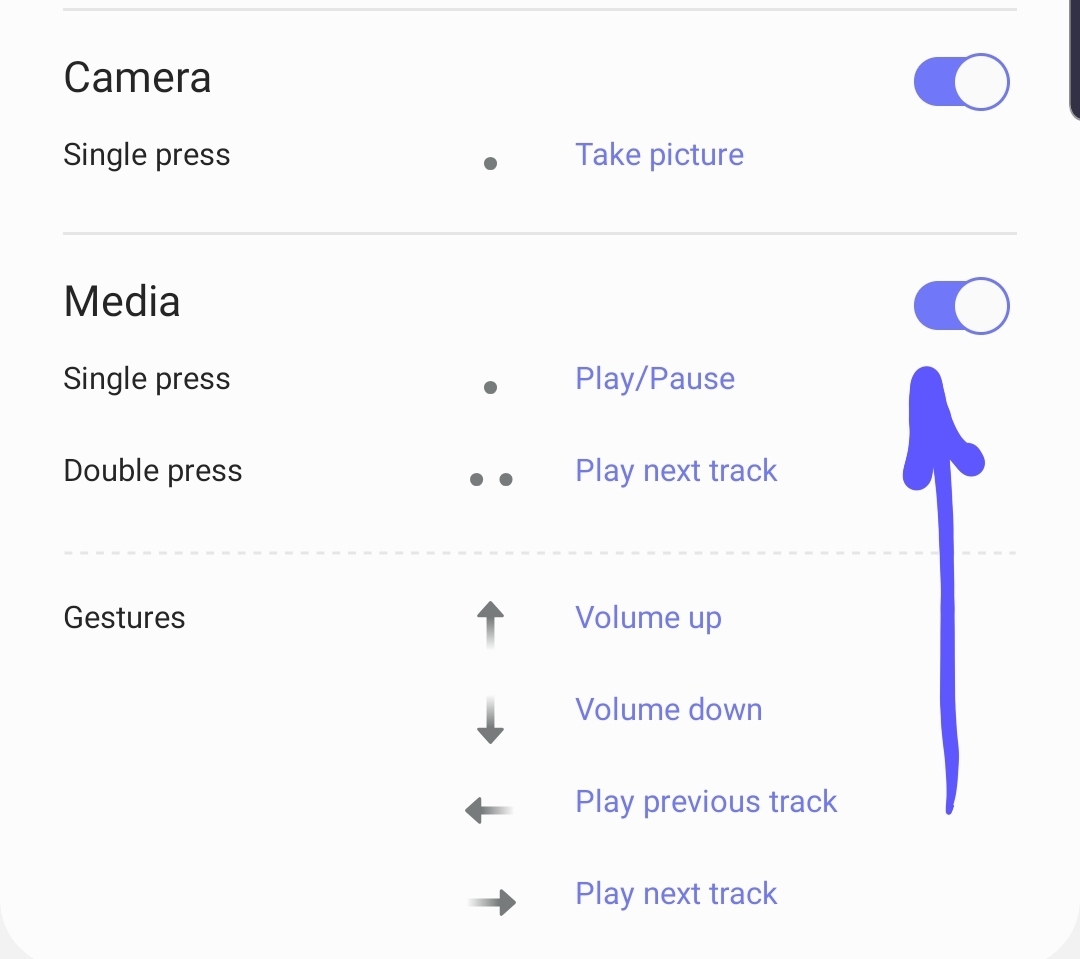Disable the Media air actions switch
1080x959 pixels.
[x=961, y=306]
